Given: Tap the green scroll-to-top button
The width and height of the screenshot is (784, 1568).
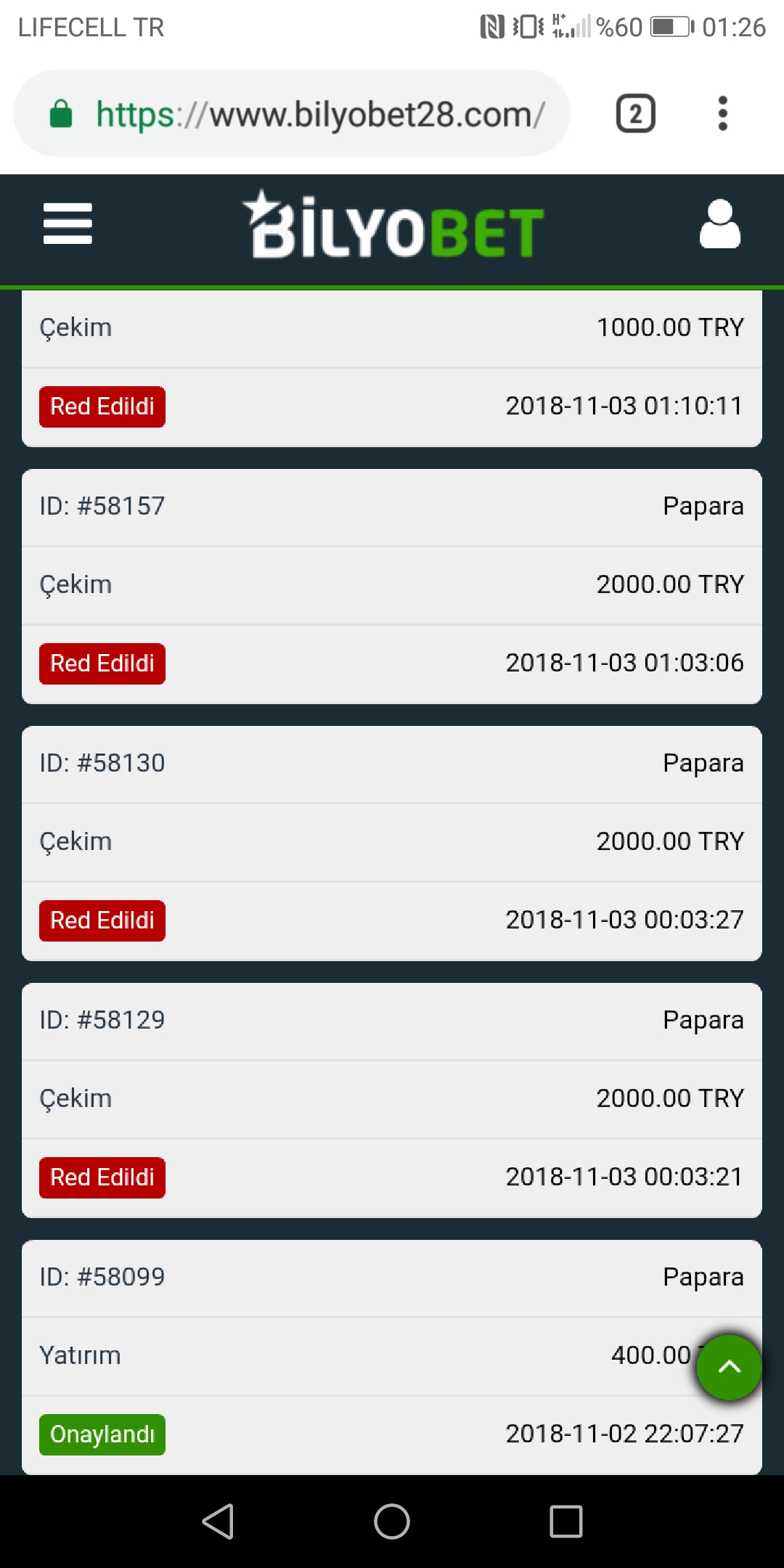Looking at the screenshot, I should [x=729, y=1368].
